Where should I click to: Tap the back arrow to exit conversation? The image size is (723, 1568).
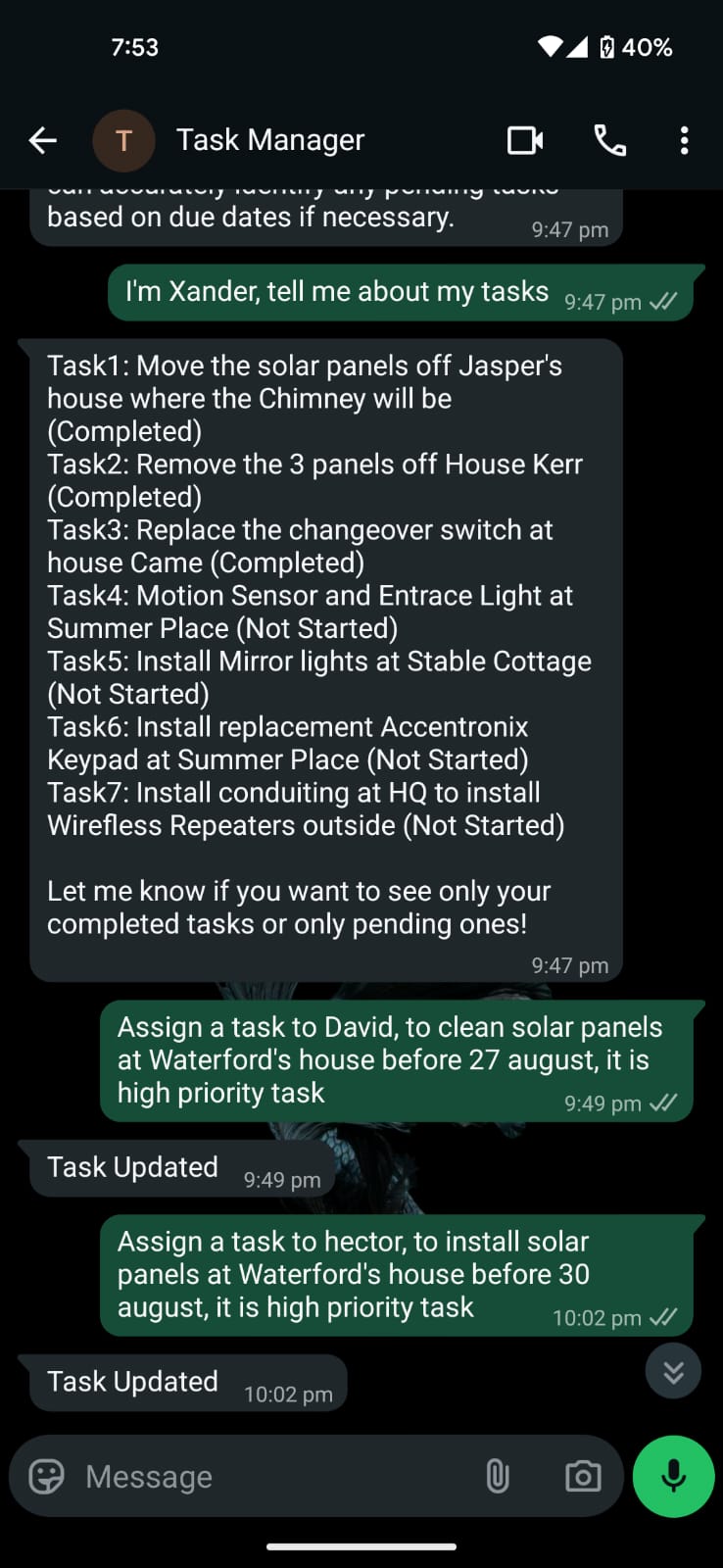pos(42,140)
